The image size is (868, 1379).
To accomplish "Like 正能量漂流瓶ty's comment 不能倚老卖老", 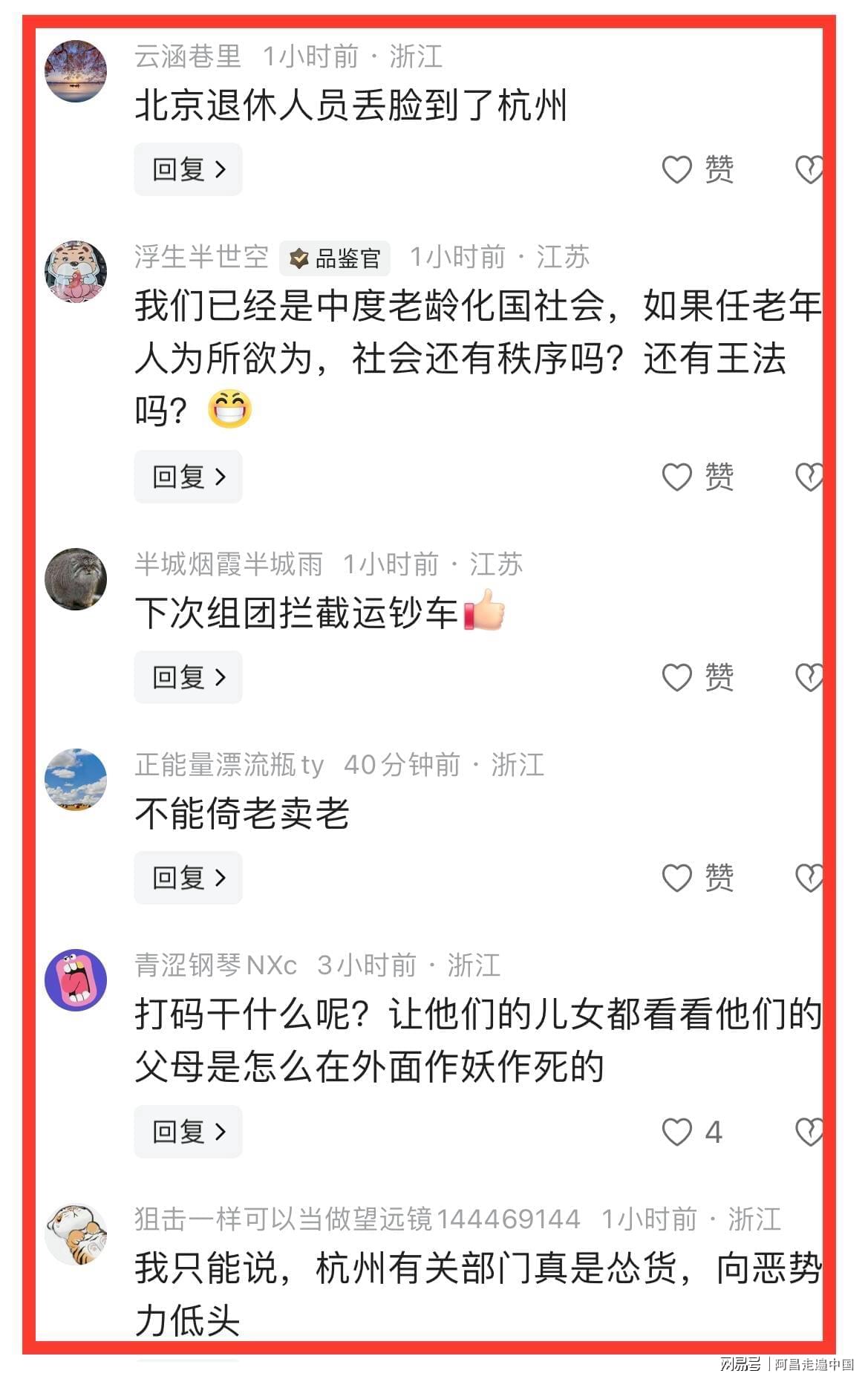I will (x=677, y=878).
